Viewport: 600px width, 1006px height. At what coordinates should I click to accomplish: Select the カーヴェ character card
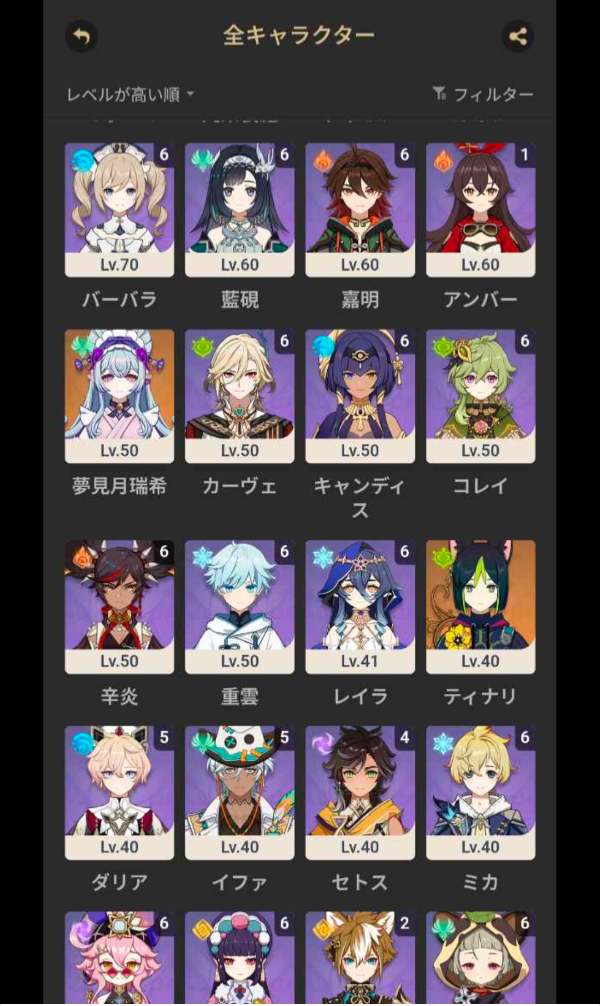tap(240, 396)
